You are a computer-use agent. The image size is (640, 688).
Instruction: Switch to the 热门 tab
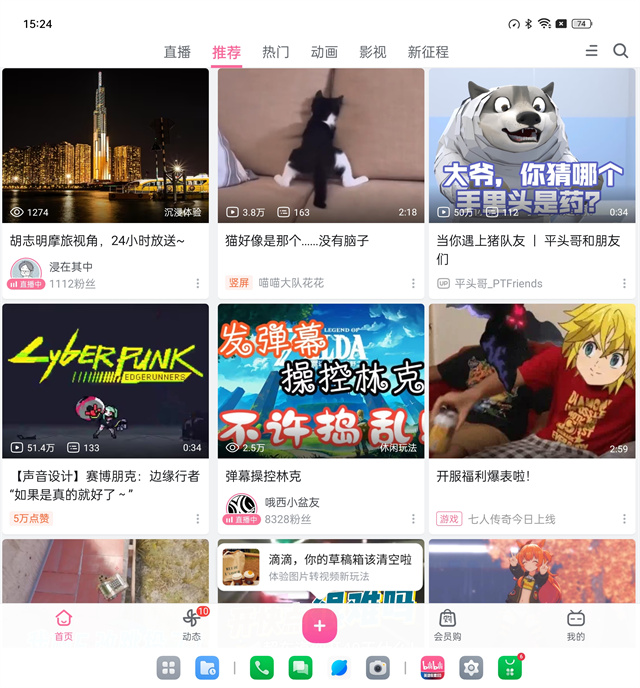click(x=276, y=52)
